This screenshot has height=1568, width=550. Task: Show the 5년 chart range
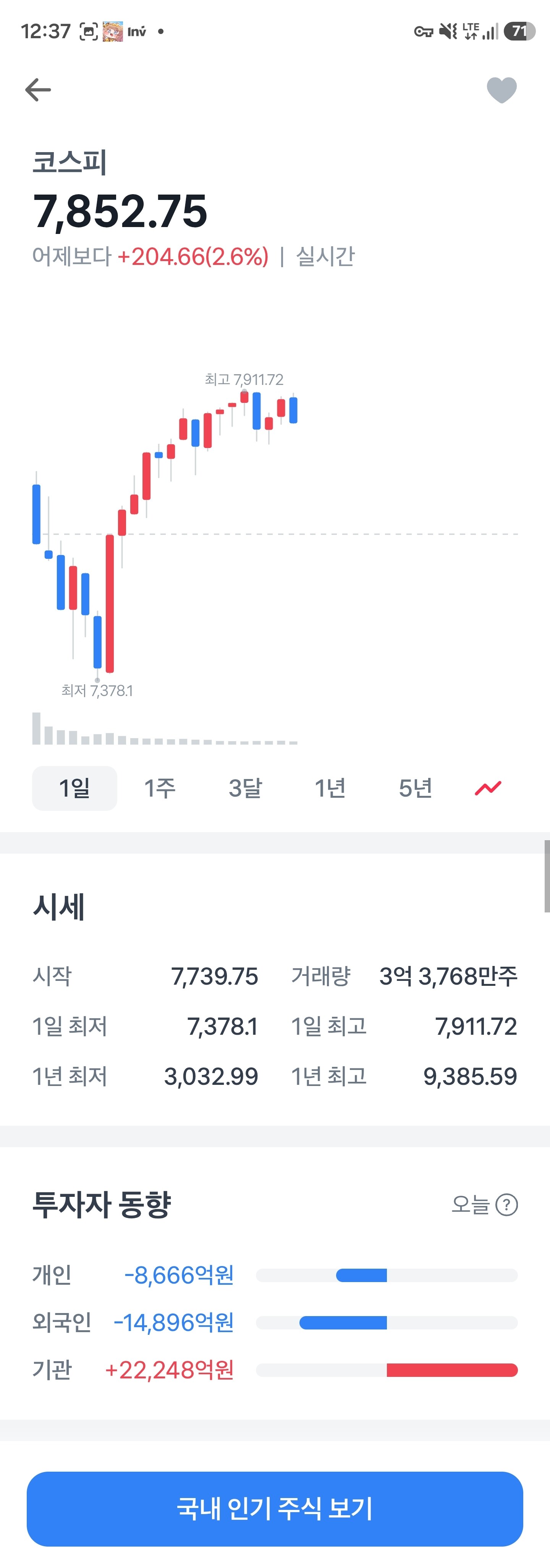tap(415, 788)
